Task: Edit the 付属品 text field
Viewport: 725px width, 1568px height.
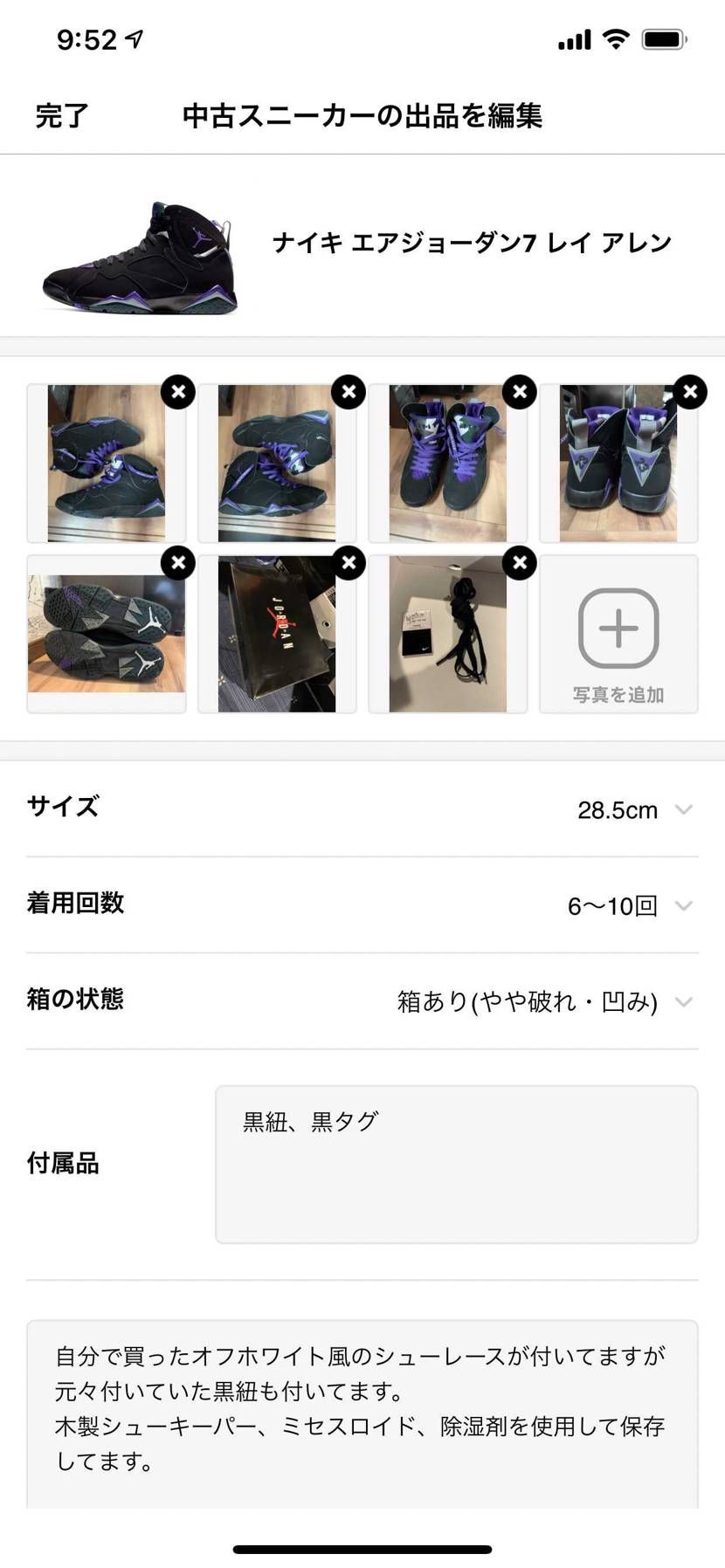Action: [x=457, y=1165]
